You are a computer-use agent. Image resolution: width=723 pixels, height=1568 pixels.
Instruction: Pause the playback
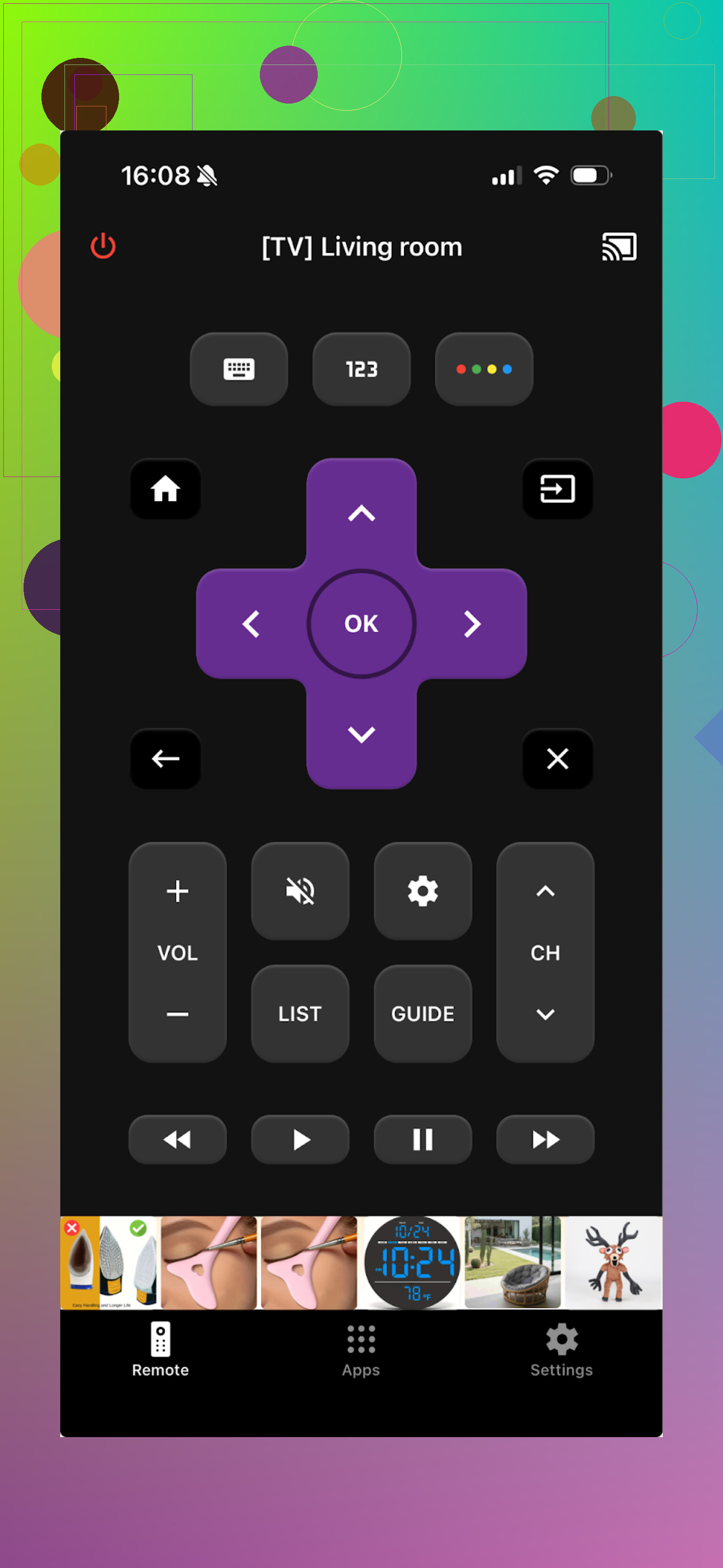(423, 1140)
